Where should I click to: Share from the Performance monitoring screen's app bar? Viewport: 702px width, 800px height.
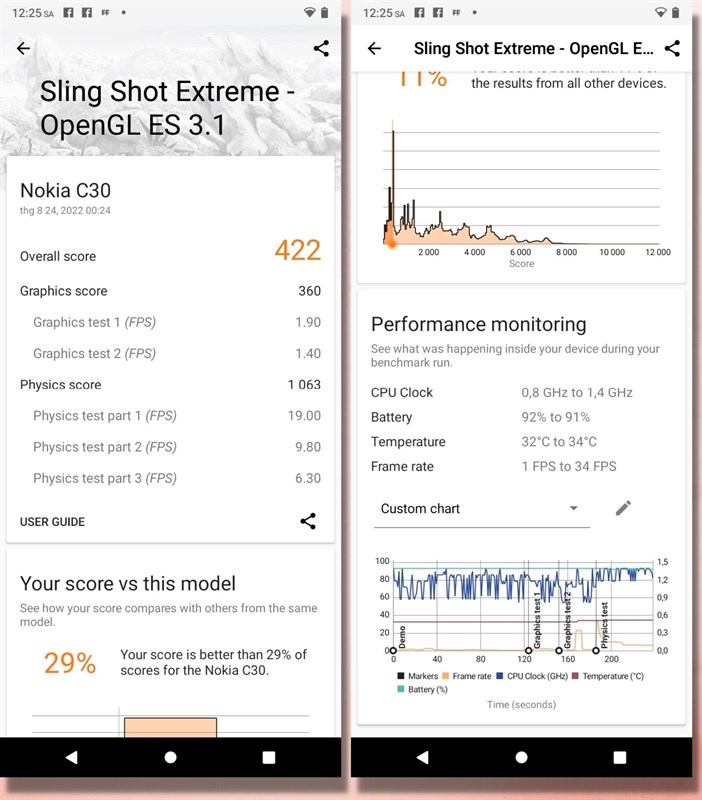coord(672,48)
